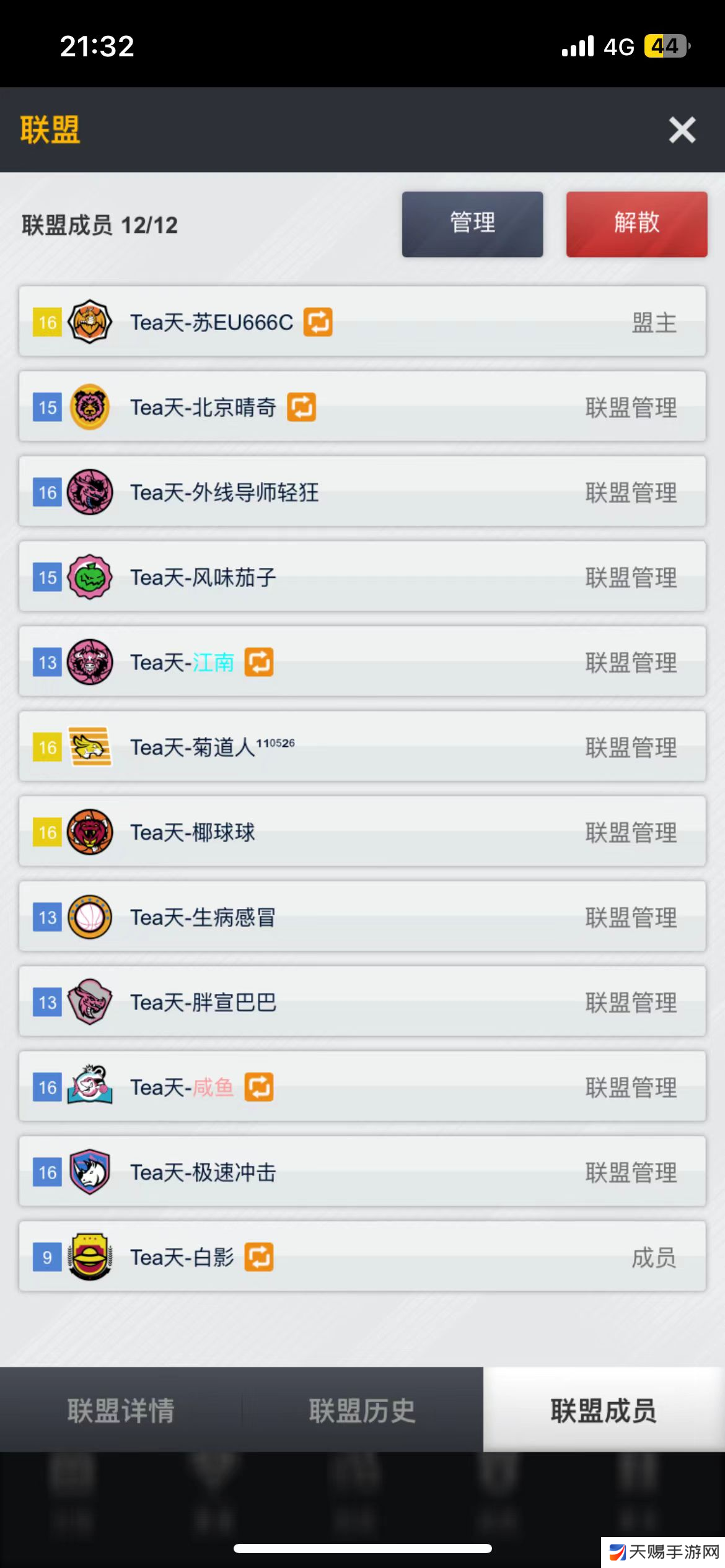Screen dimensions: 725x1568
Task: Open member Tea天-胖宣巴巴 row
Action: (362, 1002)
